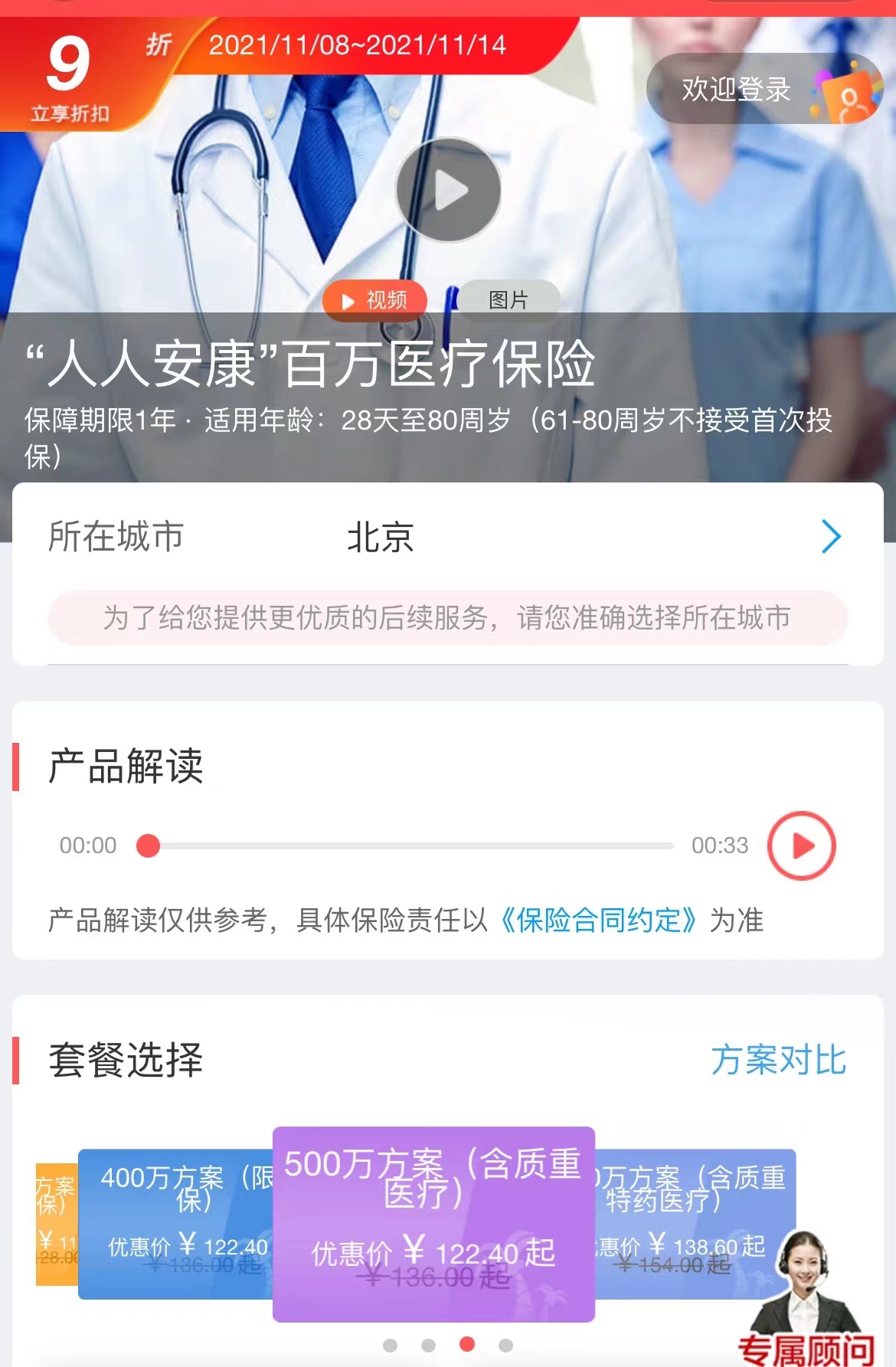Image resolution: width=896 pixels, height=1367 pixels.
Task: Tap the audio progress slider handle
Action: point(148,845)
